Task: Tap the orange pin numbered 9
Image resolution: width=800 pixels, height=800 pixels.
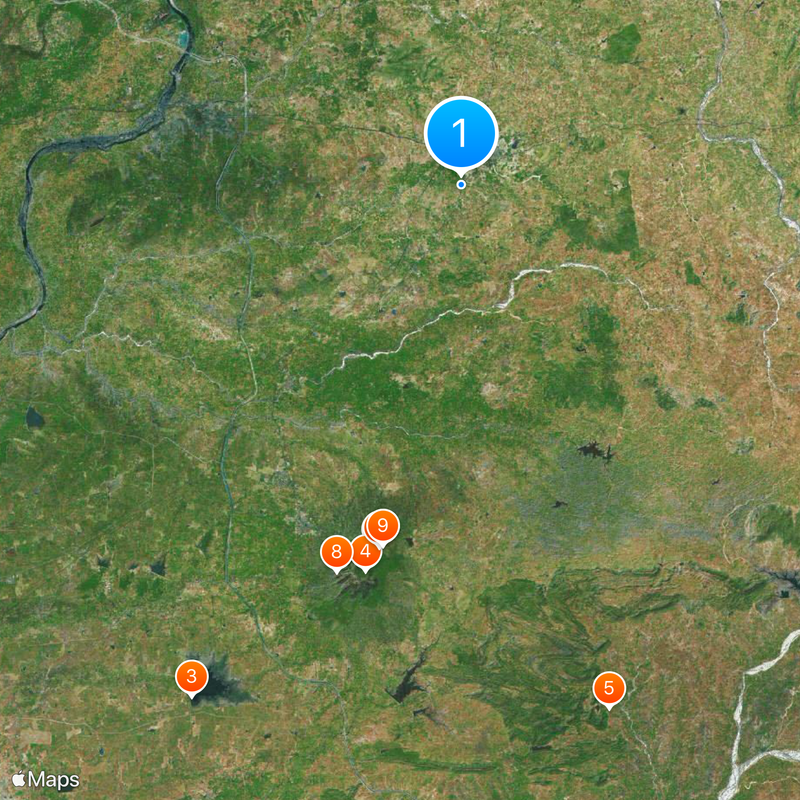Action: [x=383, y=525]
